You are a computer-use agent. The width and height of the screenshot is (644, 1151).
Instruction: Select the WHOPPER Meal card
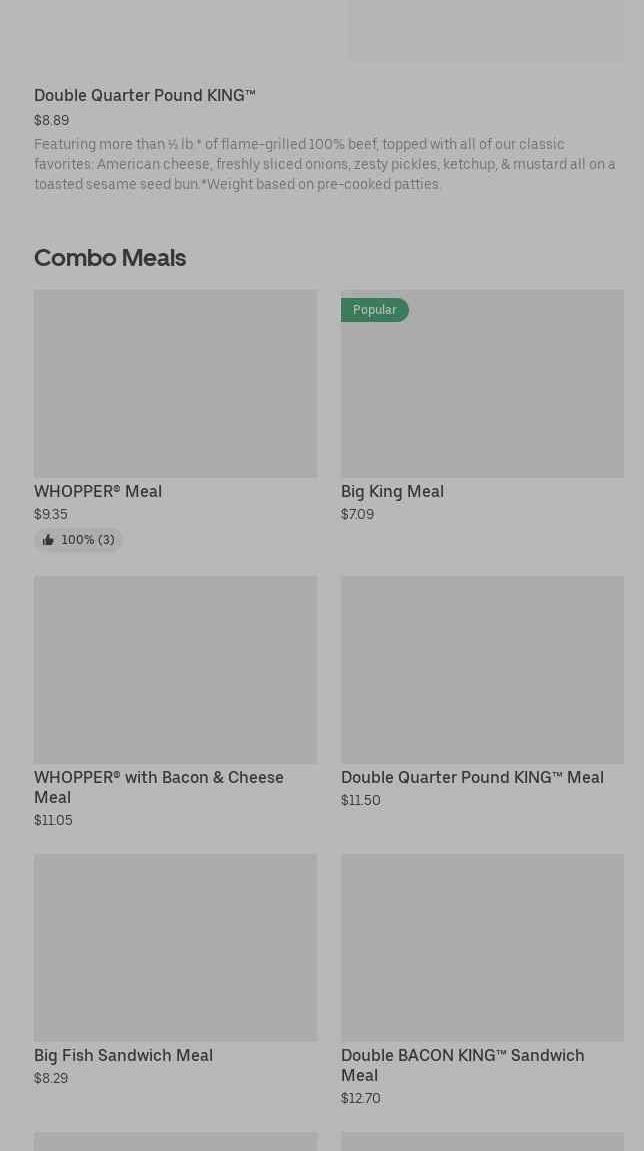(x=176, y=420)
